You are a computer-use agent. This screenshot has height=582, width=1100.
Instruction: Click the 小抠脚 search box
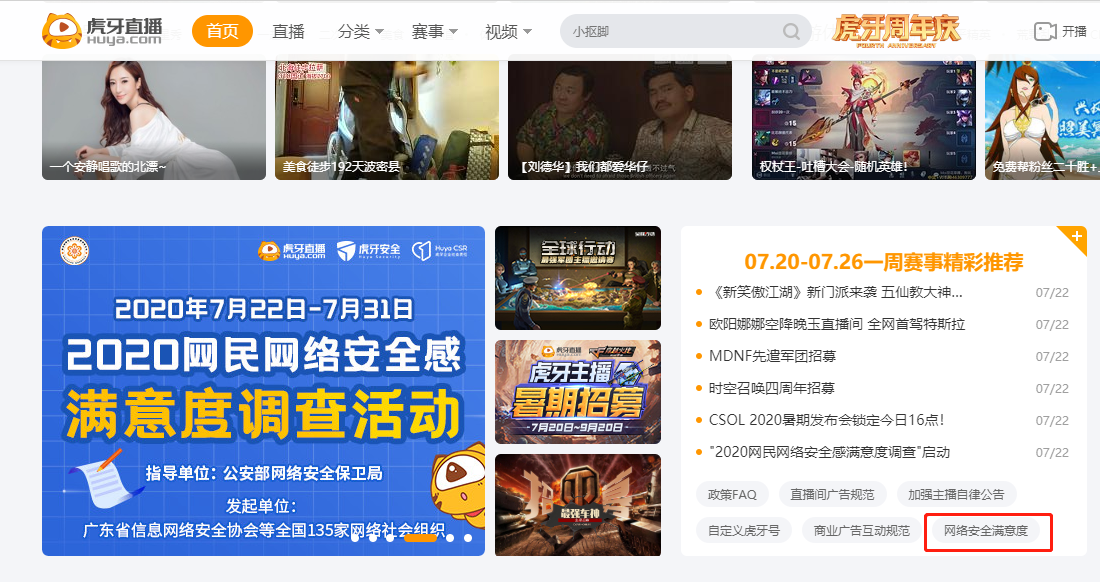point(670,31)
